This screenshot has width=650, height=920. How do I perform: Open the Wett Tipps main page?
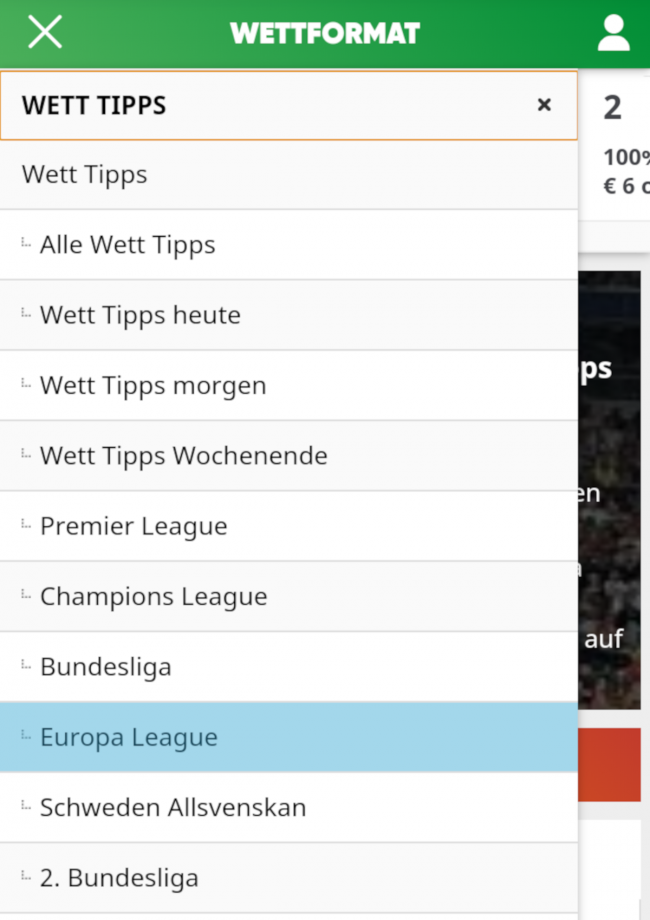tap(85, 175)
